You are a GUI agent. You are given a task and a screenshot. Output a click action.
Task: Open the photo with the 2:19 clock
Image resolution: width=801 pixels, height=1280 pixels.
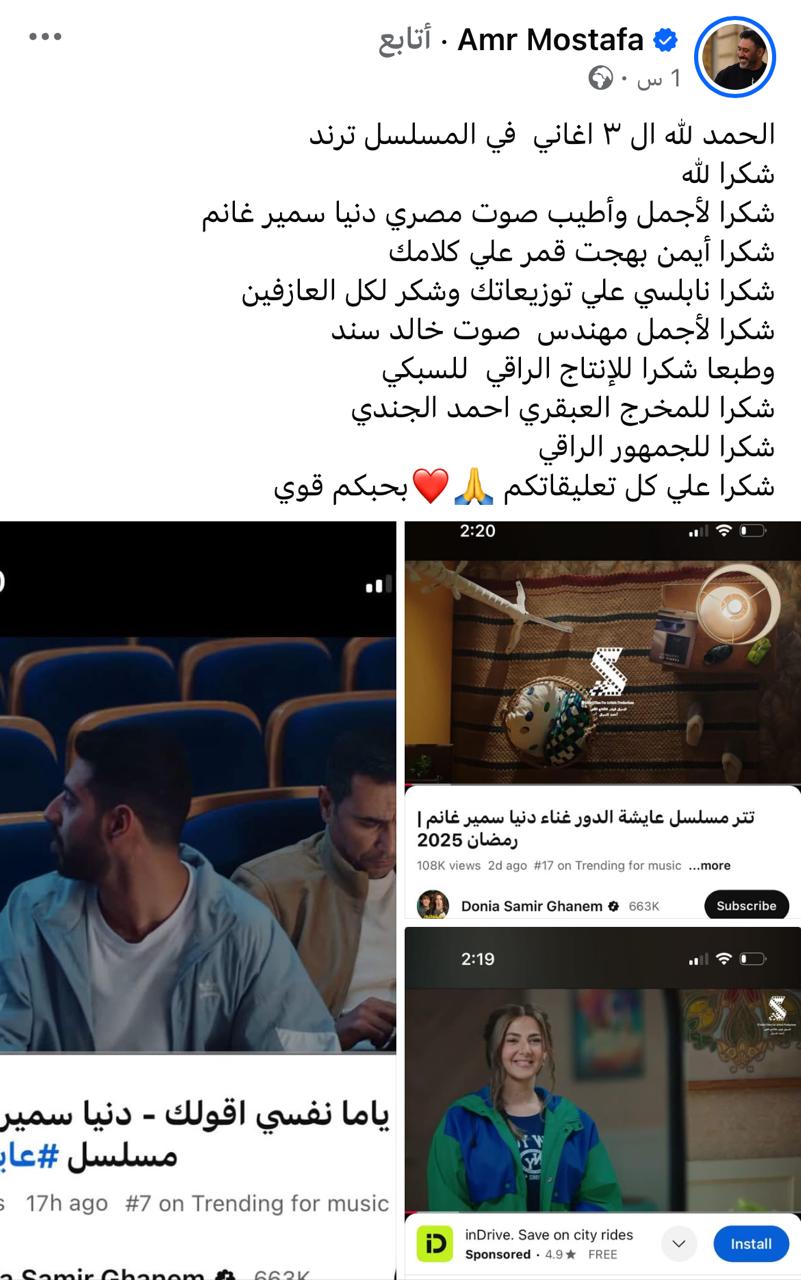click(602, 1080)
